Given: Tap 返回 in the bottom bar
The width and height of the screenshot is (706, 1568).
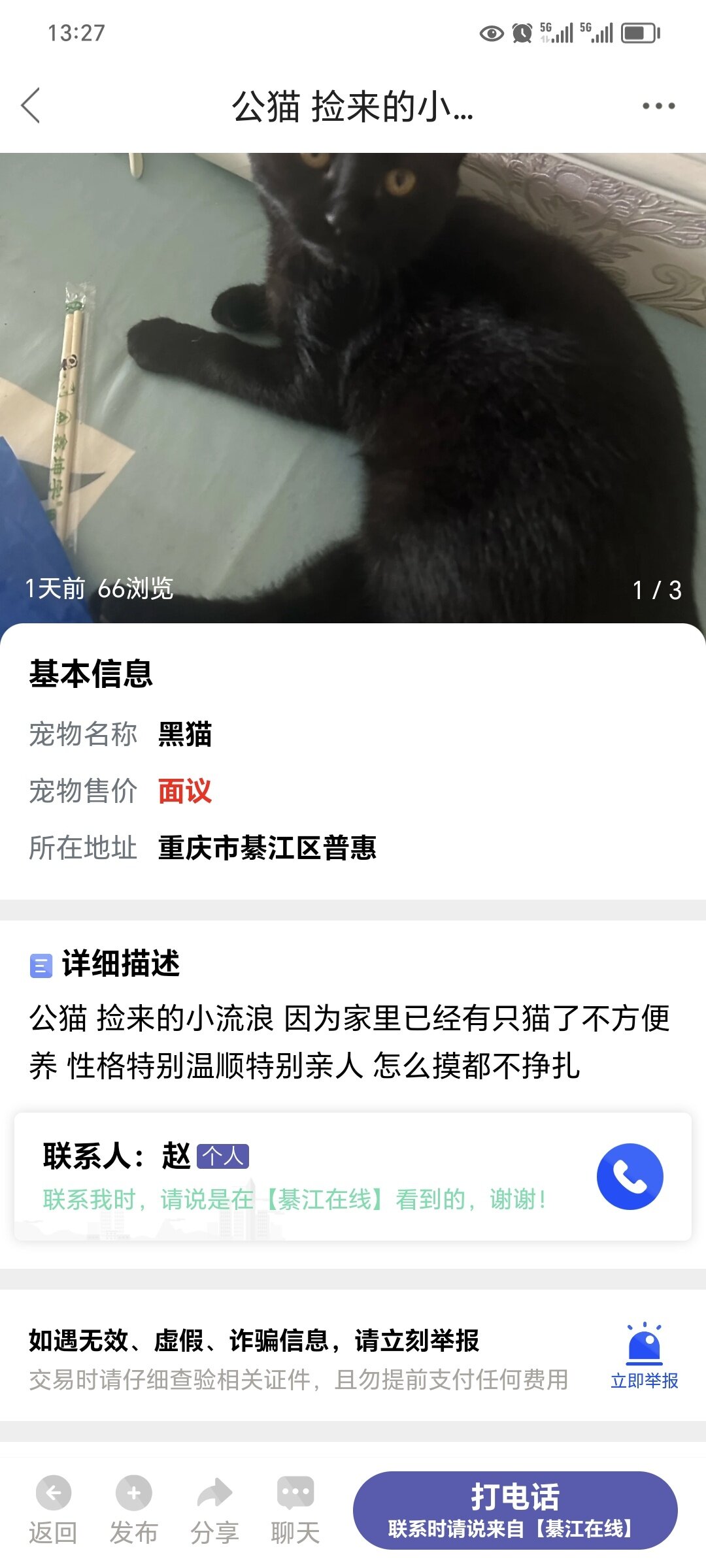Looking at the screenshot, I should (53, 1509).
